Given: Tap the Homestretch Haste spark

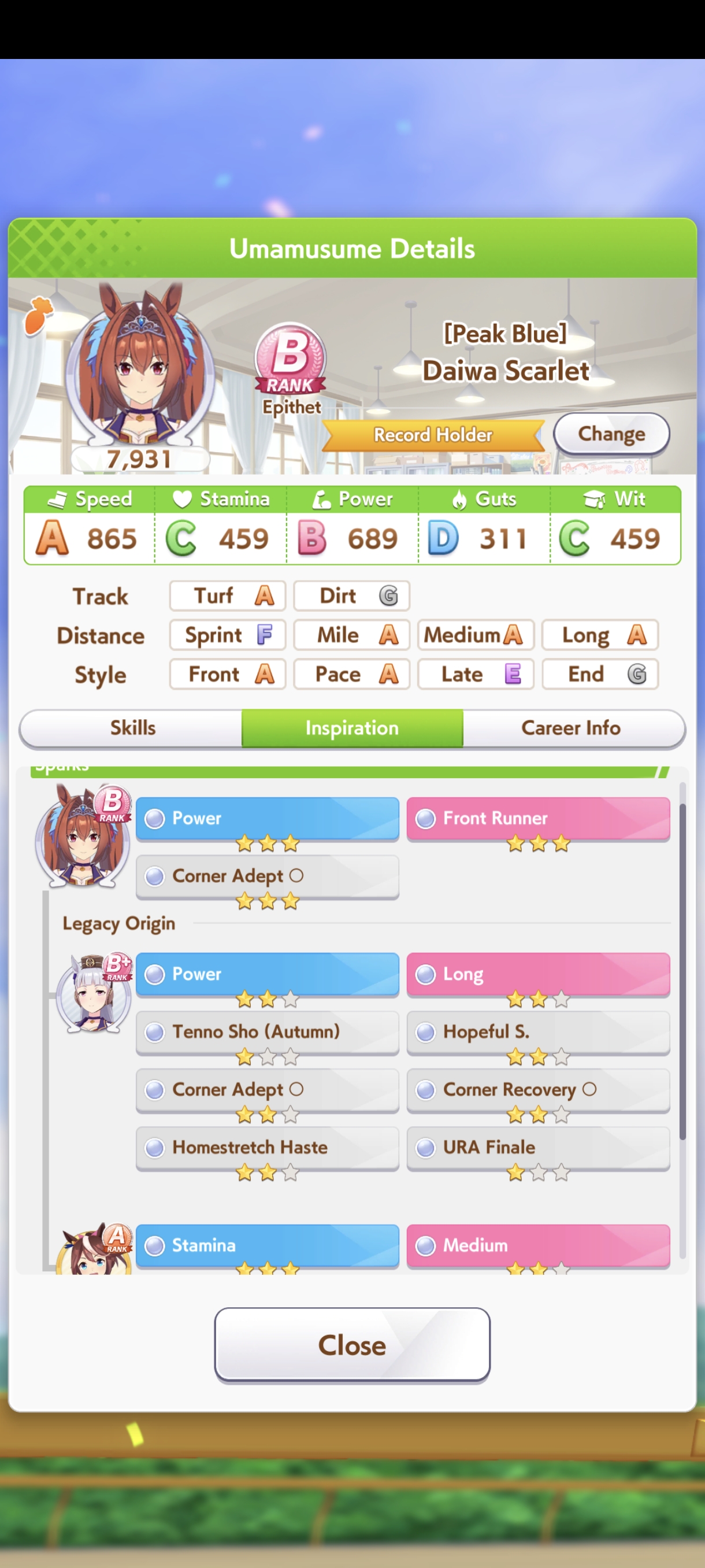Looking at the screenshot, I should [x=267, y=1148].
